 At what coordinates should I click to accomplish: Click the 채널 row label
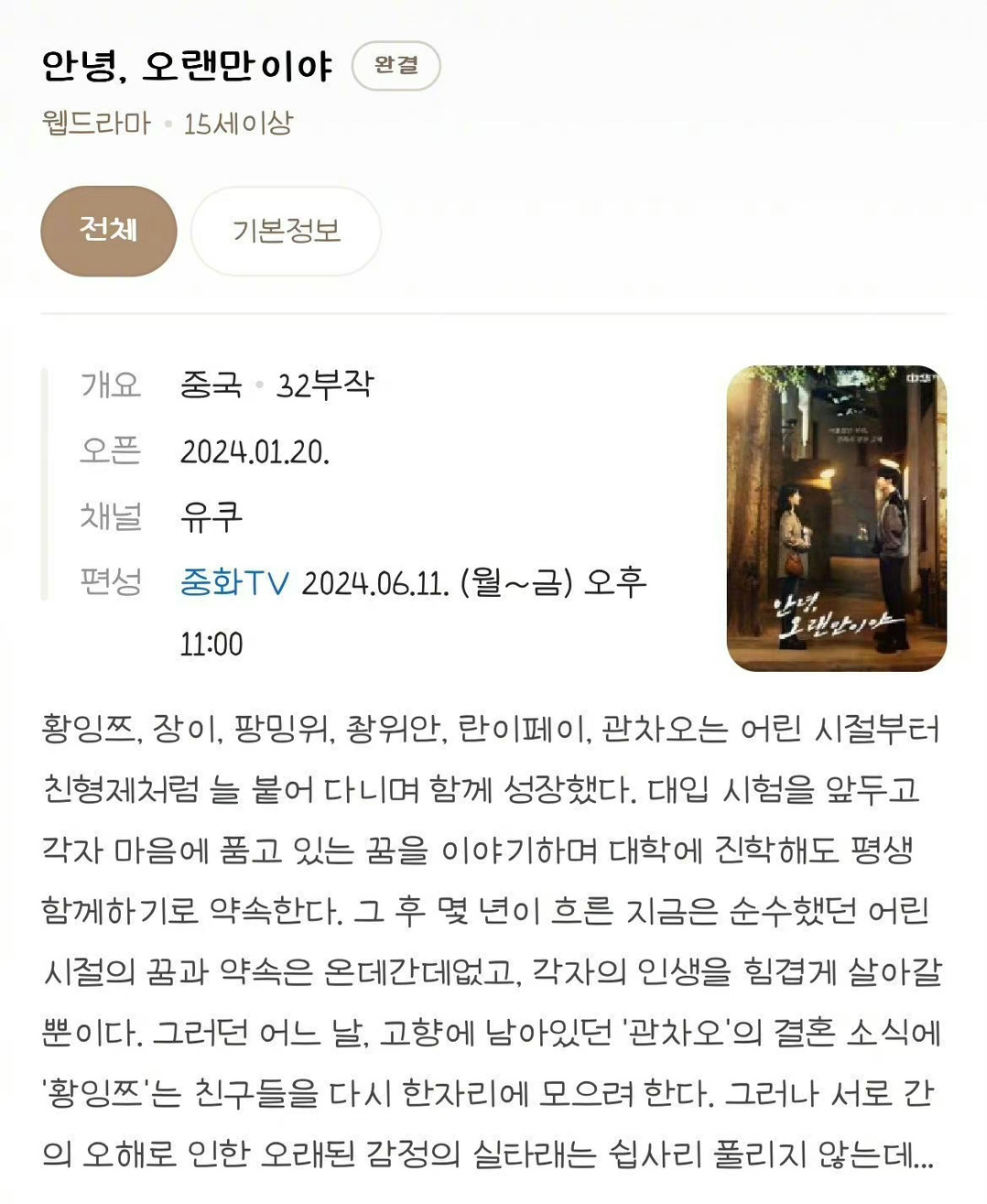109,515
